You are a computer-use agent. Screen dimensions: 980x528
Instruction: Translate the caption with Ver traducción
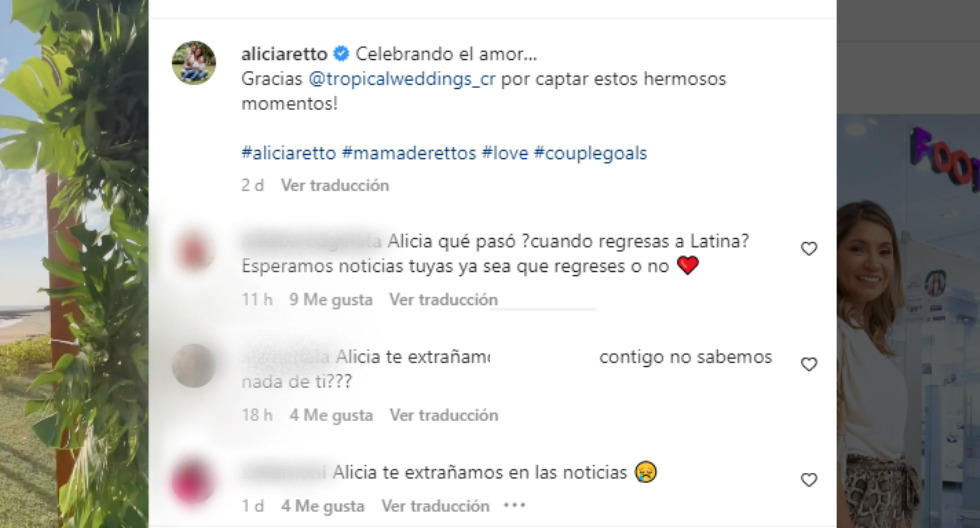click(x=335, y=185)
